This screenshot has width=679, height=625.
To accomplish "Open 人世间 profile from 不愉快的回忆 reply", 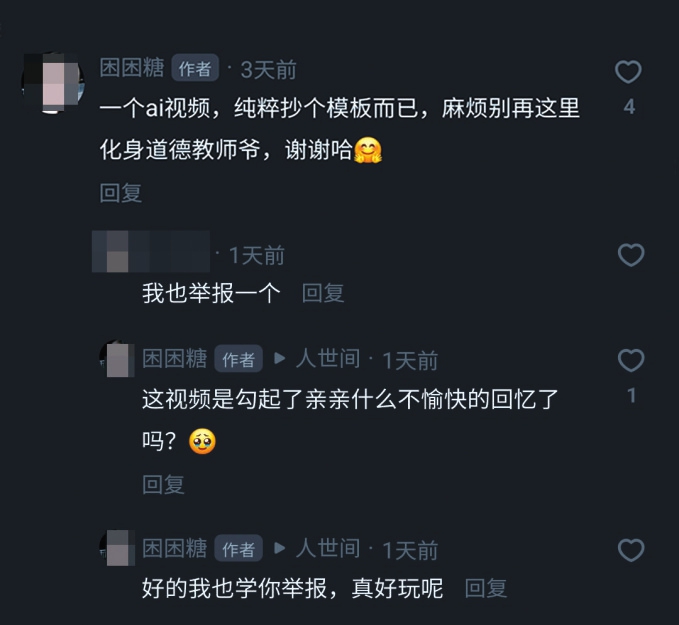I will click(x=327, y=359).
